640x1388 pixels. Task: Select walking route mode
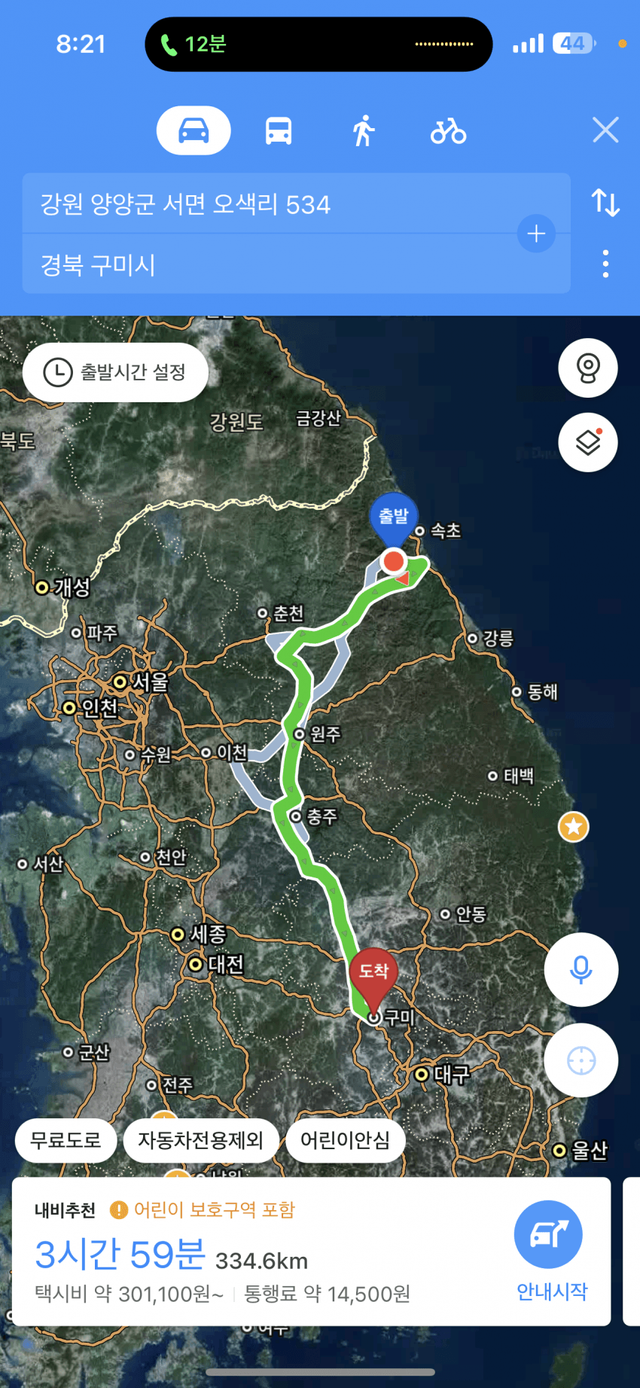(x=363, y=131)
